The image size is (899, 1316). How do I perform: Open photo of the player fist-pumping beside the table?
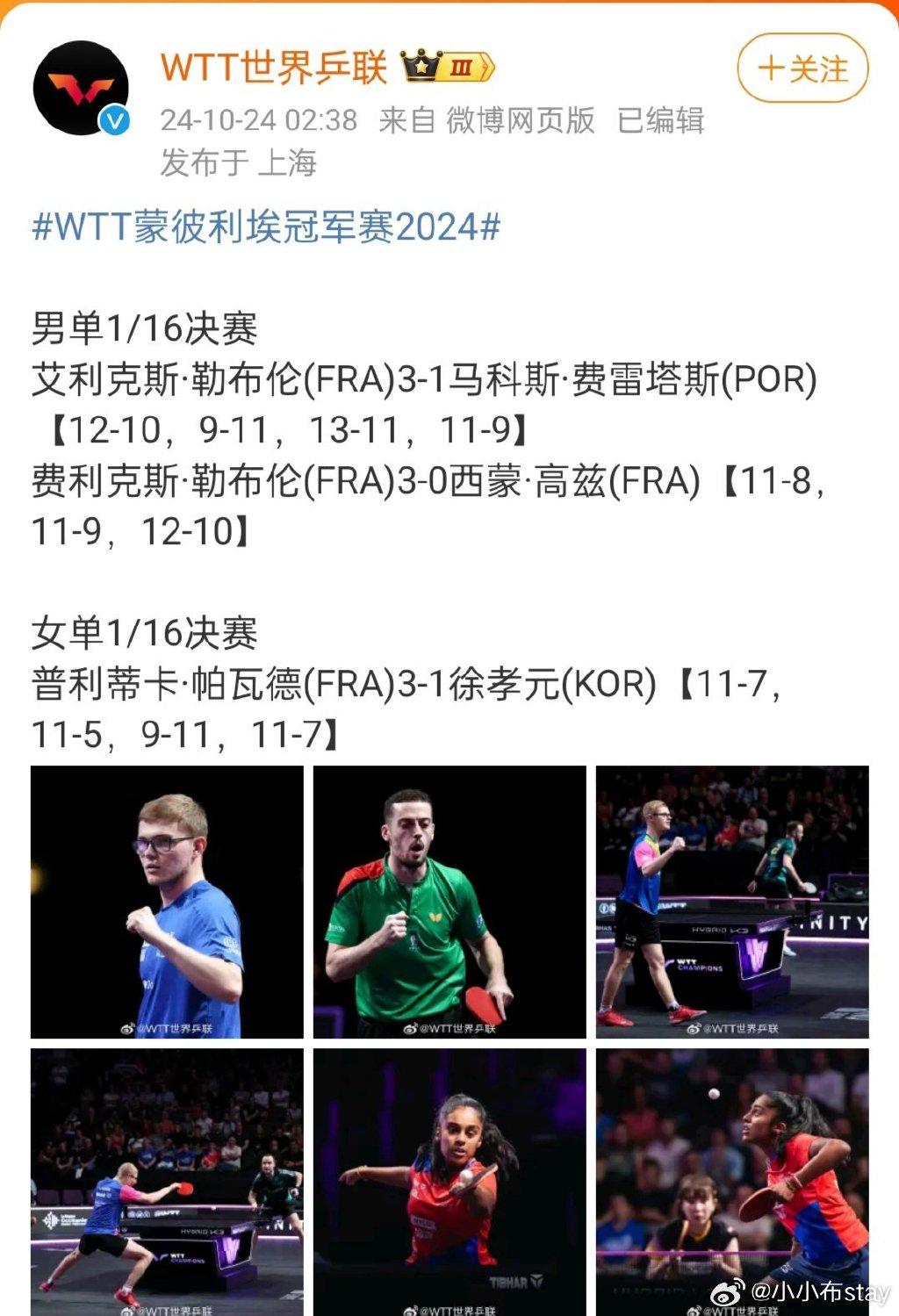732,902
